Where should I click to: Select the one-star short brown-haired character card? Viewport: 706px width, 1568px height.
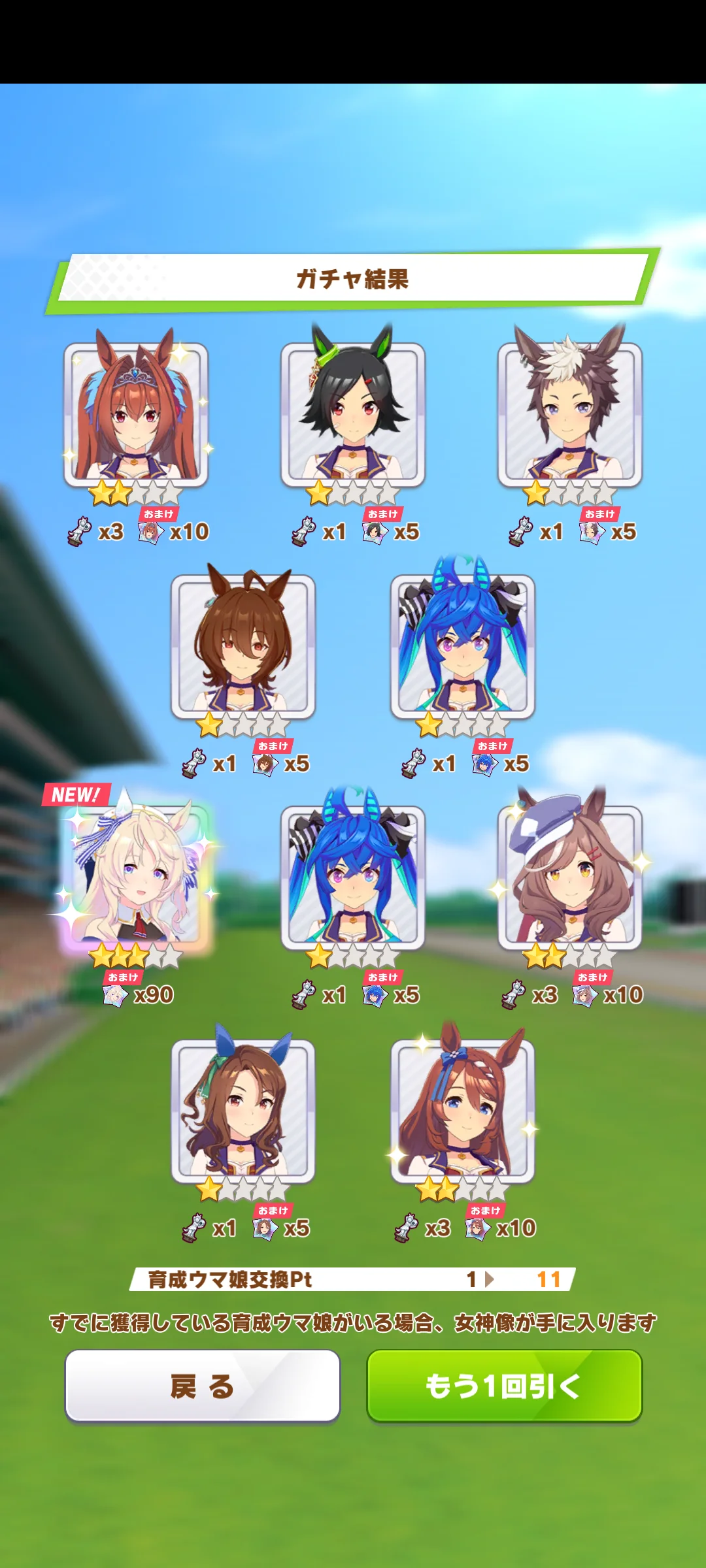coord(243,645)
